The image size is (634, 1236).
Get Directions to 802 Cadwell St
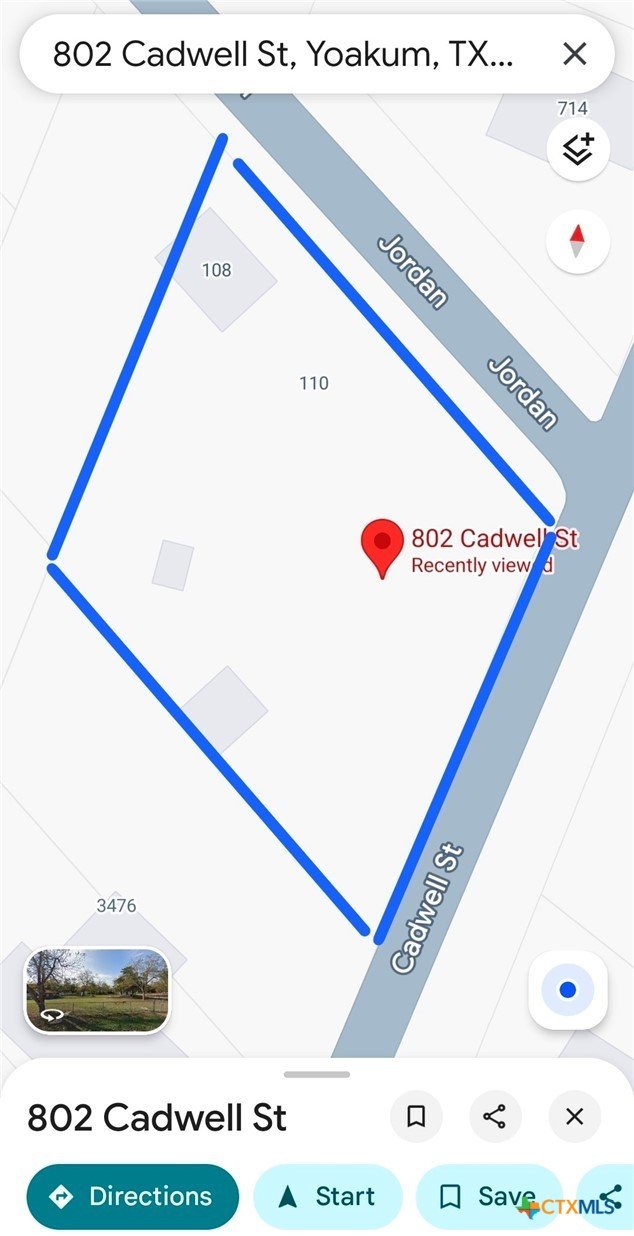(x=133, y=1196)
